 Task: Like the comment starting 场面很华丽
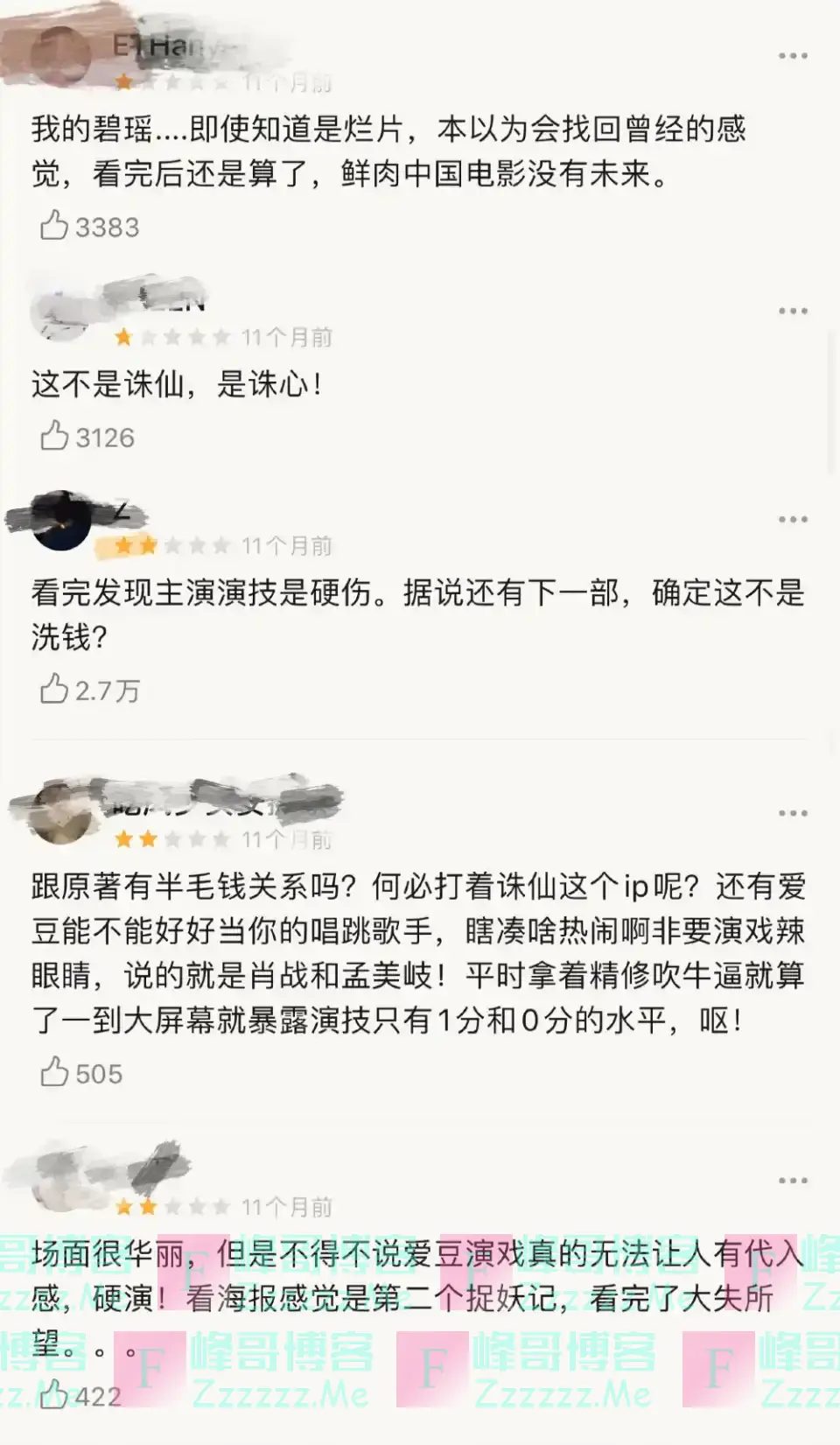[x=54, y=1394]
